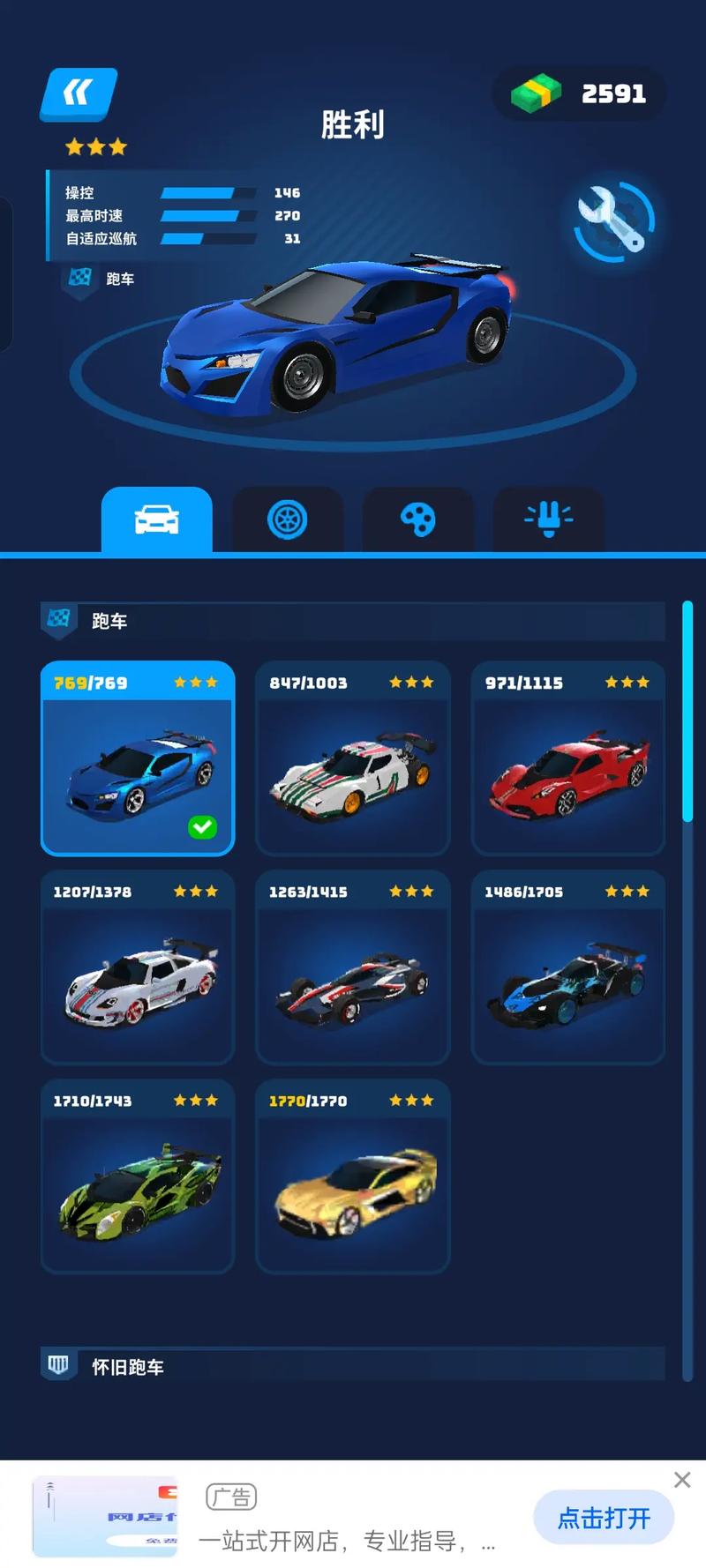Select the blue car card 769/769
This screenshot has height=1568, width=706.
click(138, 758)
